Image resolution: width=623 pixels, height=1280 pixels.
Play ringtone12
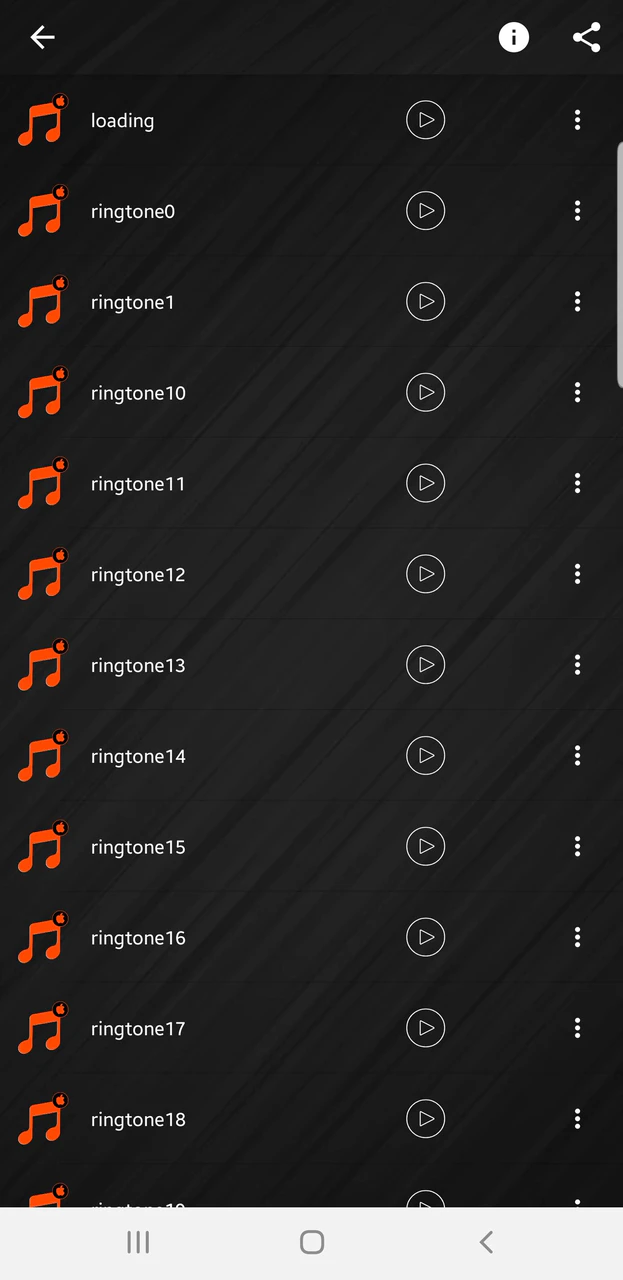pyautogui.click(x=425, y=574)
